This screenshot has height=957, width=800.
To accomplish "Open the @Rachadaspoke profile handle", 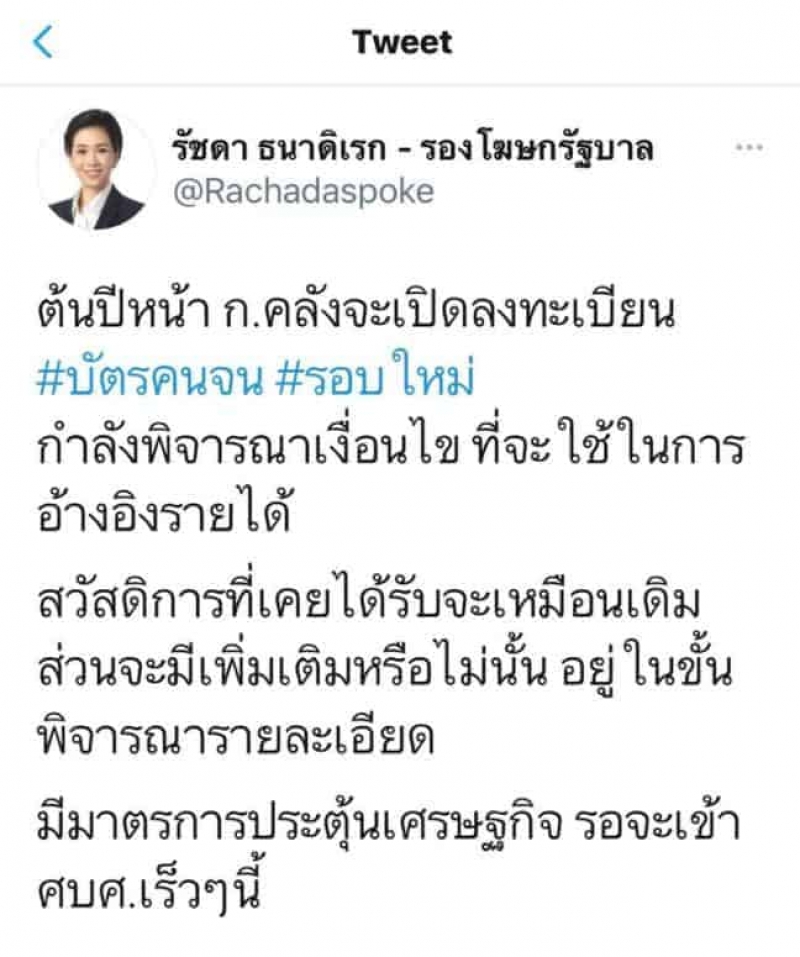I will coord(305,192).
